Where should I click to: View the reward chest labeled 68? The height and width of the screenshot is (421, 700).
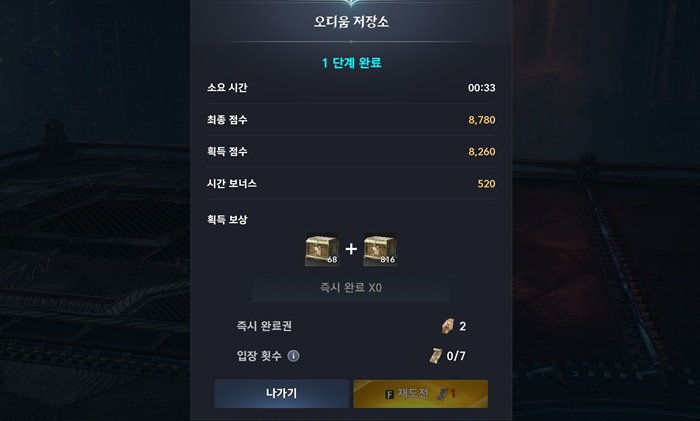322,250
